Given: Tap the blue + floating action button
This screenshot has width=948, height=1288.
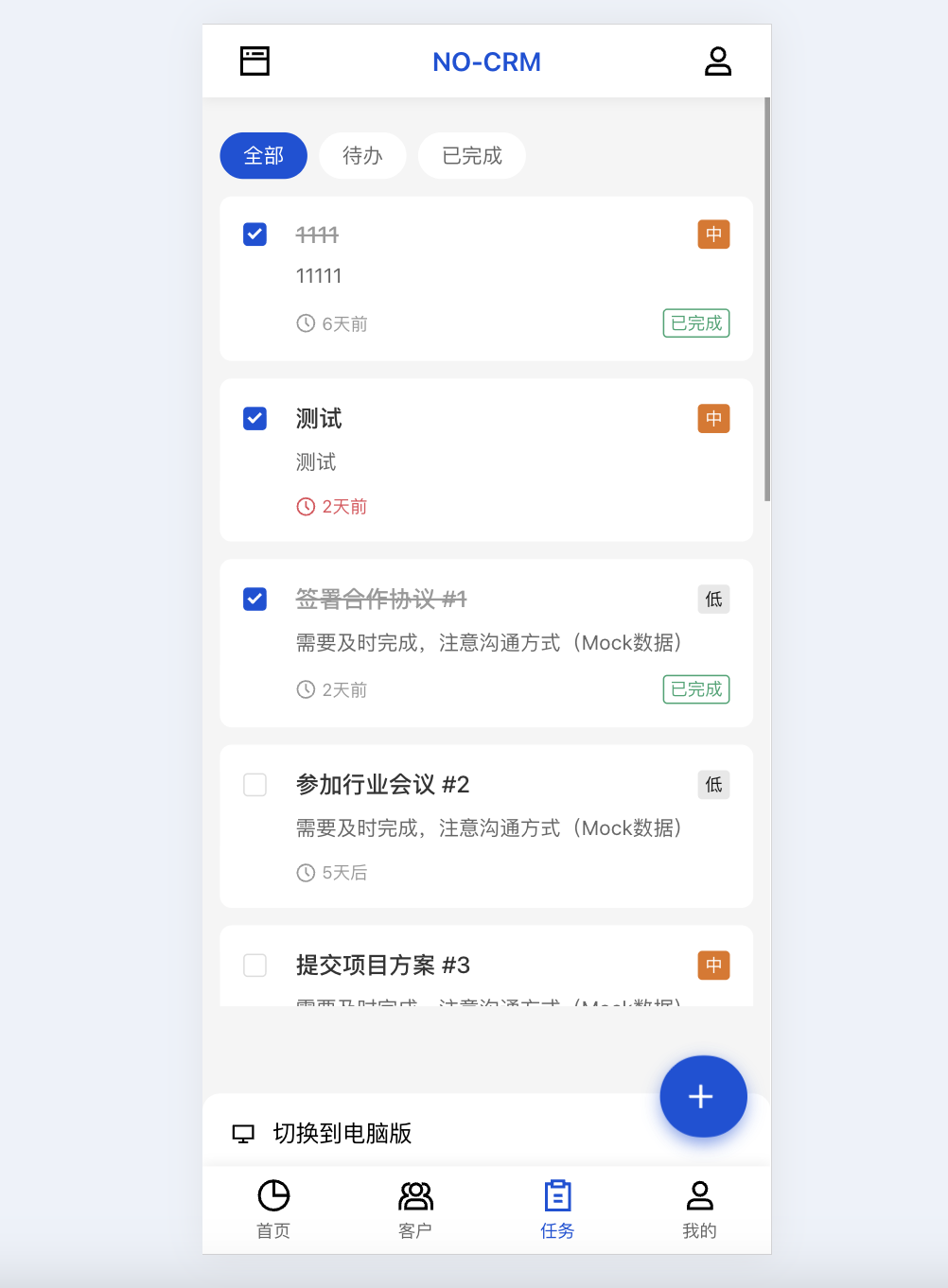Looking at the screenshot, I should [x=703, y=1096].
